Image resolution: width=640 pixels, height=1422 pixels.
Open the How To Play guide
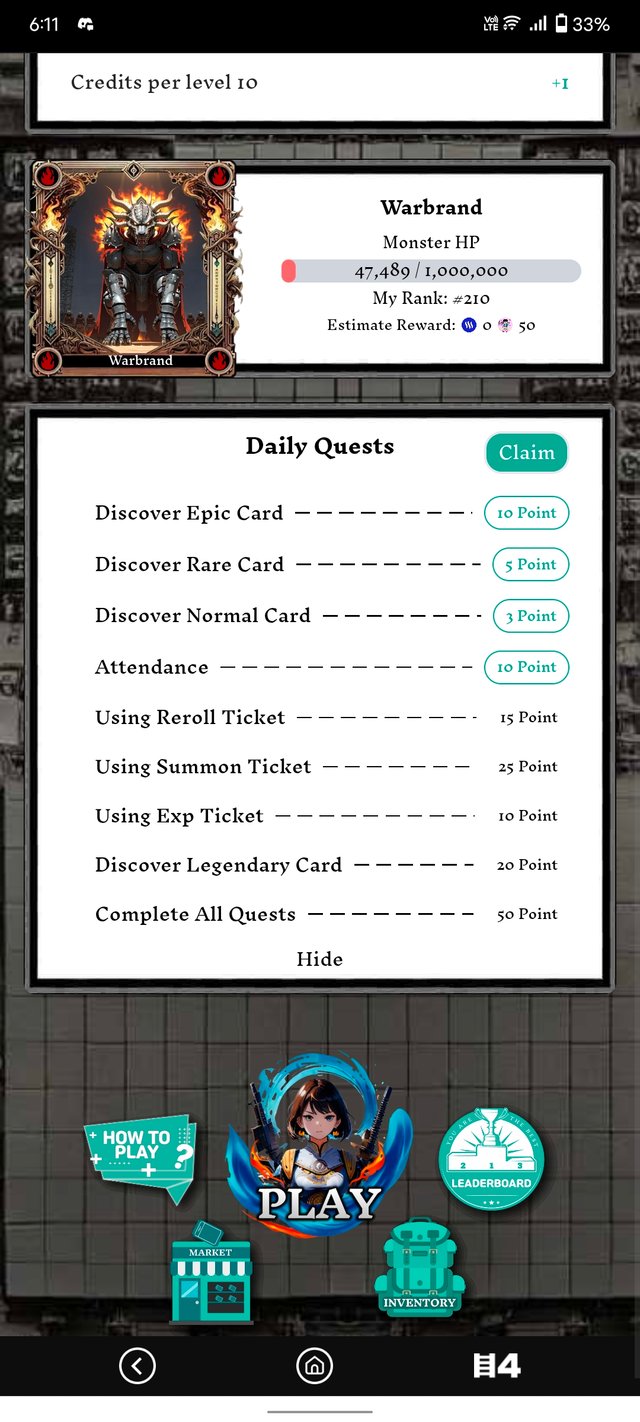tap(141, 1157)
